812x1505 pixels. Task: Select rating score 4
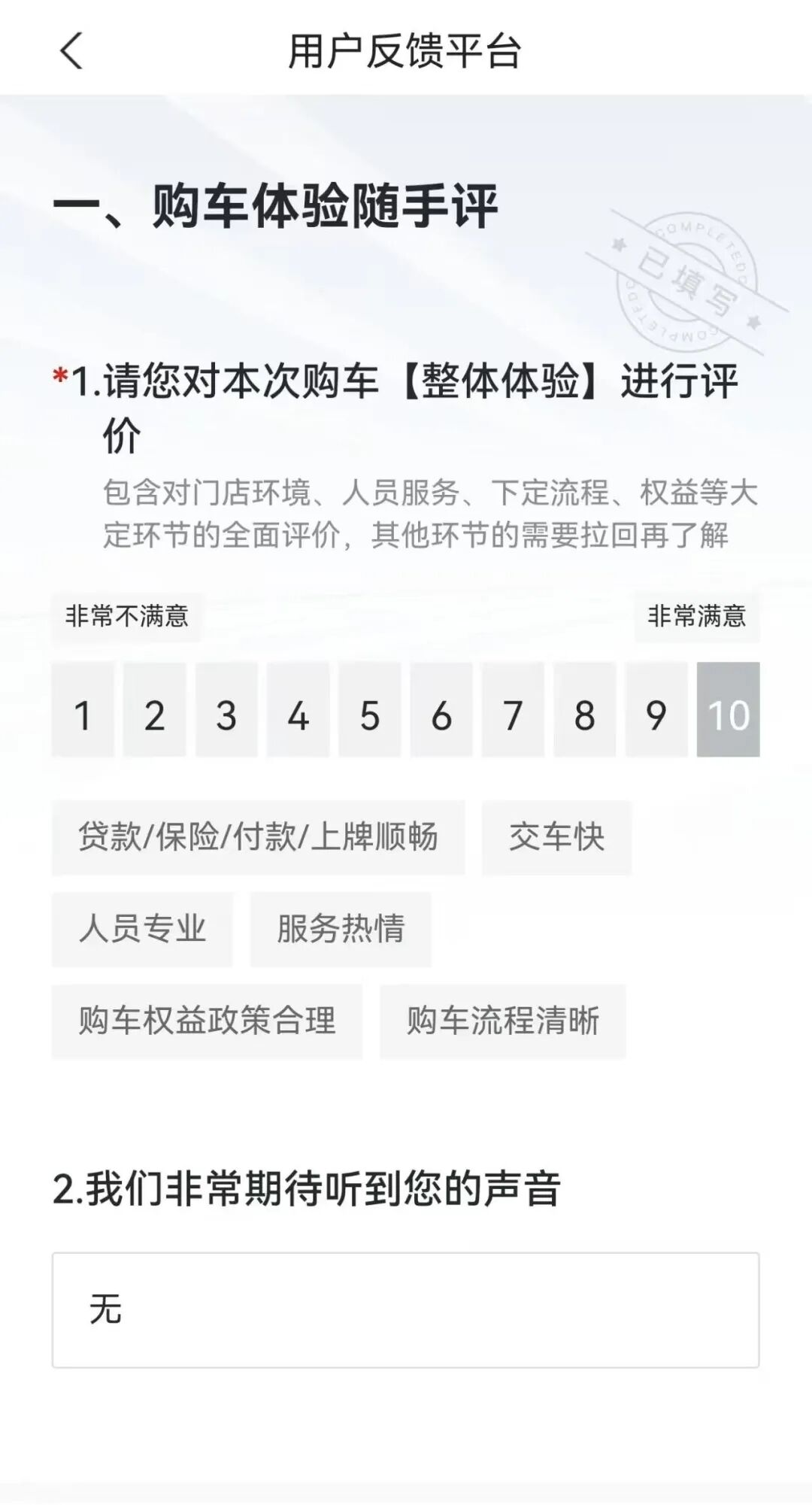[298, 709]
